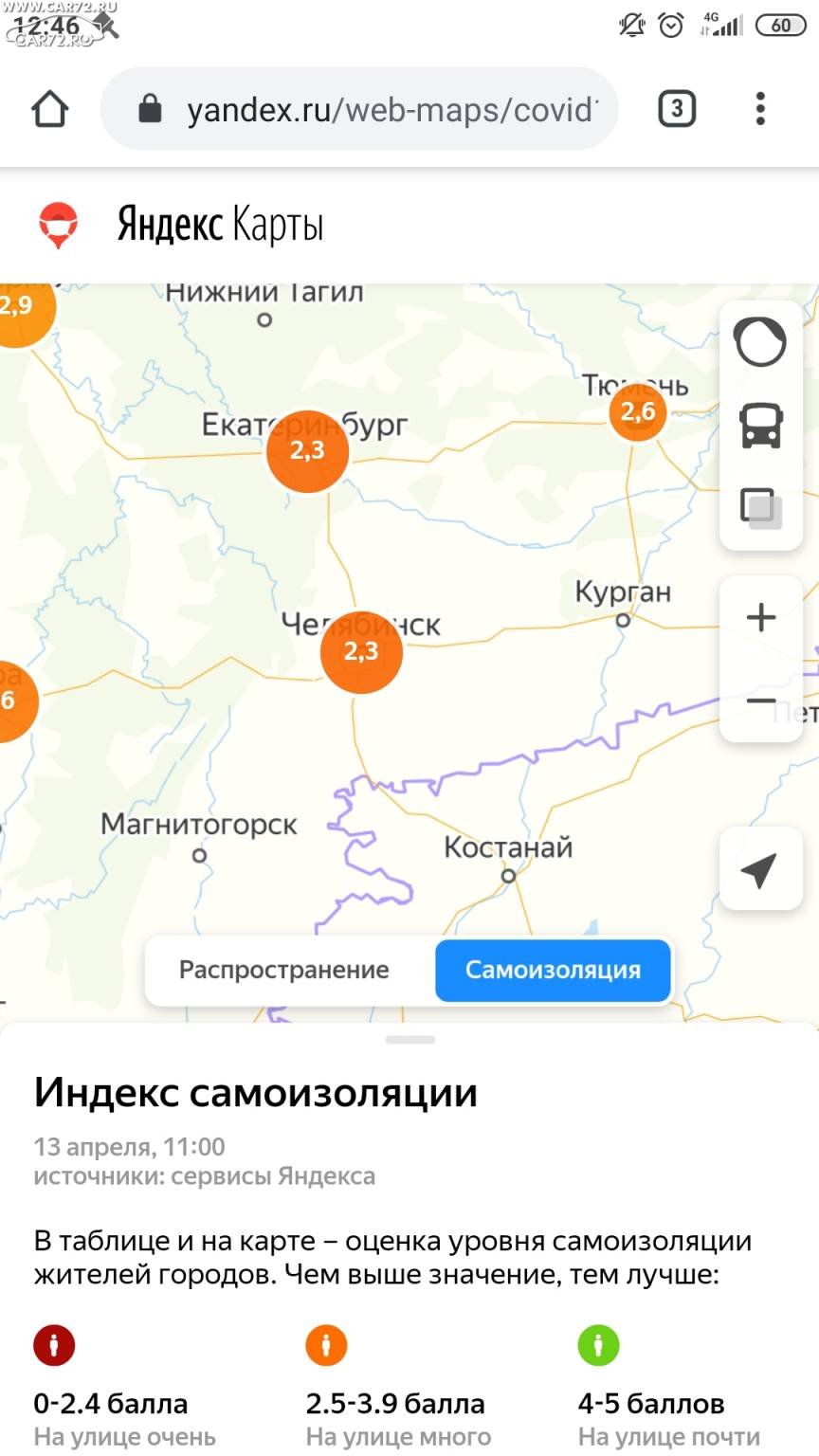Expand the Индекс самоизоляции panel handle
Viewport: 819px width, 1456px height.
tap(410, 1040)
